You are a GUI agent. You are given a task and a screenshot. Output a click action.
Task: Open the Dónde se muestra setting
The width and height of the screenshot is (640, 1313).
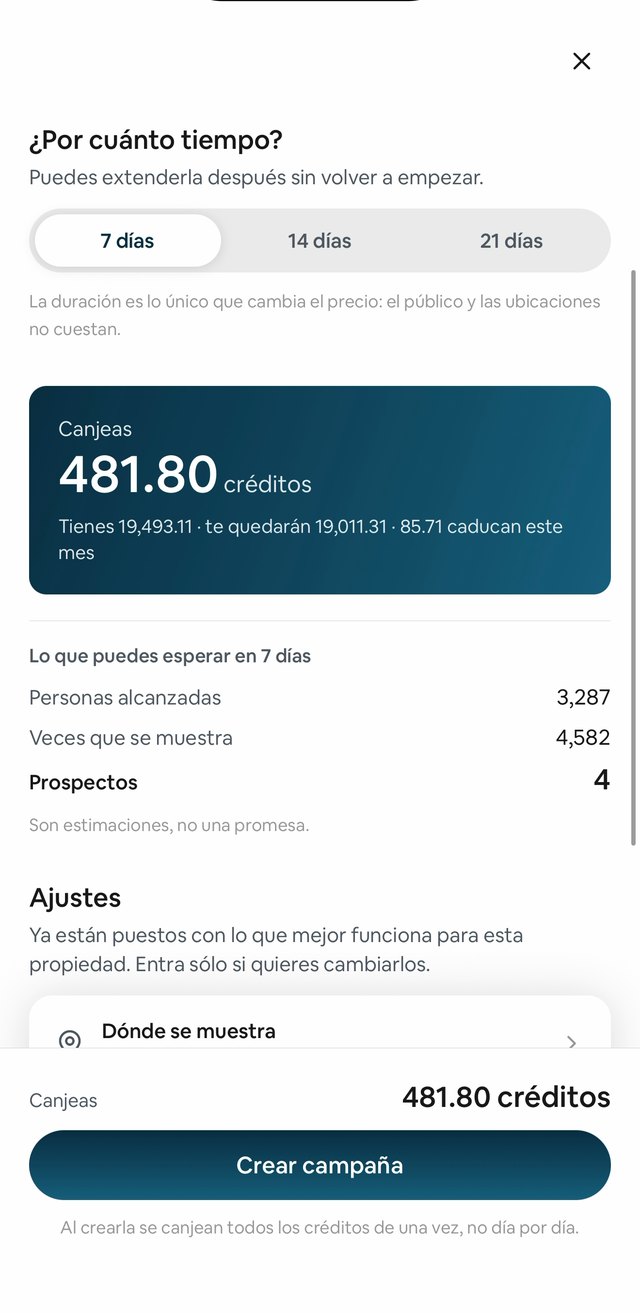(320, 1023)
